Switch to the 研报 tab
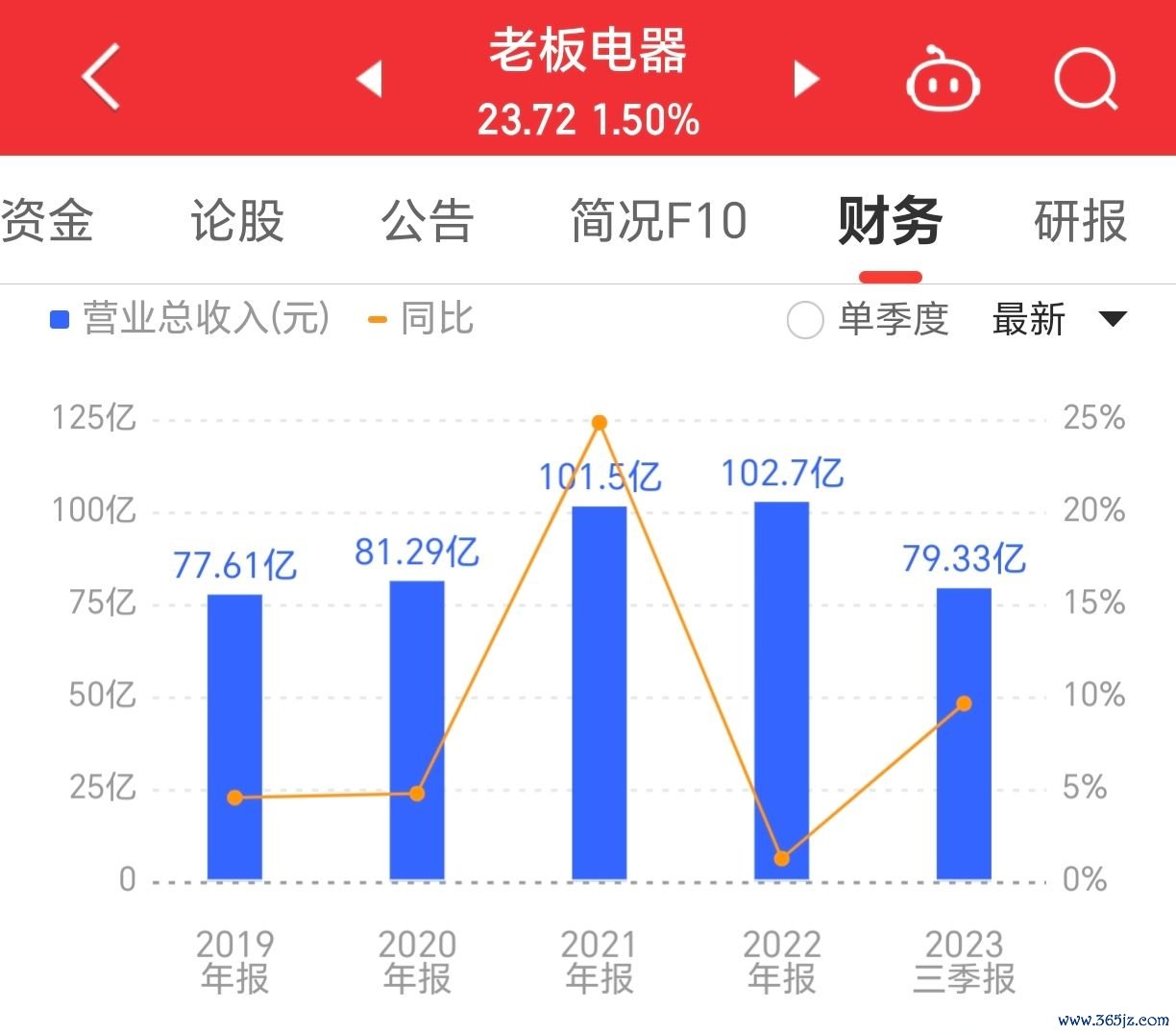The height and width of the screenshot is (1035, 1176). [x=1080, y=220]
